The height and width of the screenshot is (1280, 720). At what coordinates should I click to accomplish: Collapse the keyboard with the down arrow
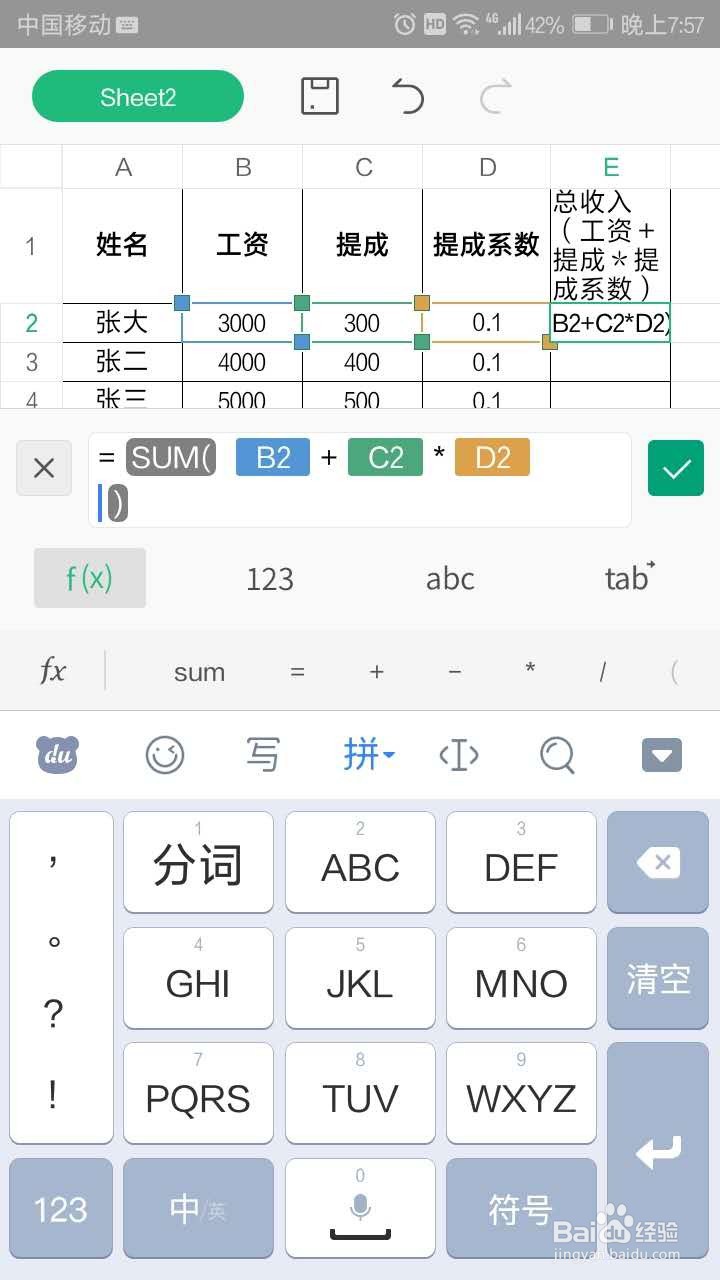click(x=661, y=754)
